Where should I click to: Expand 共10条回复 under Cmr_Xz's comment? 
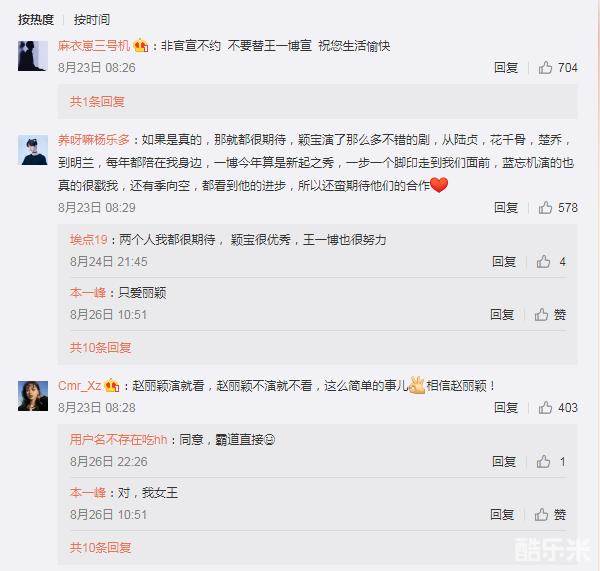[100, 548]
